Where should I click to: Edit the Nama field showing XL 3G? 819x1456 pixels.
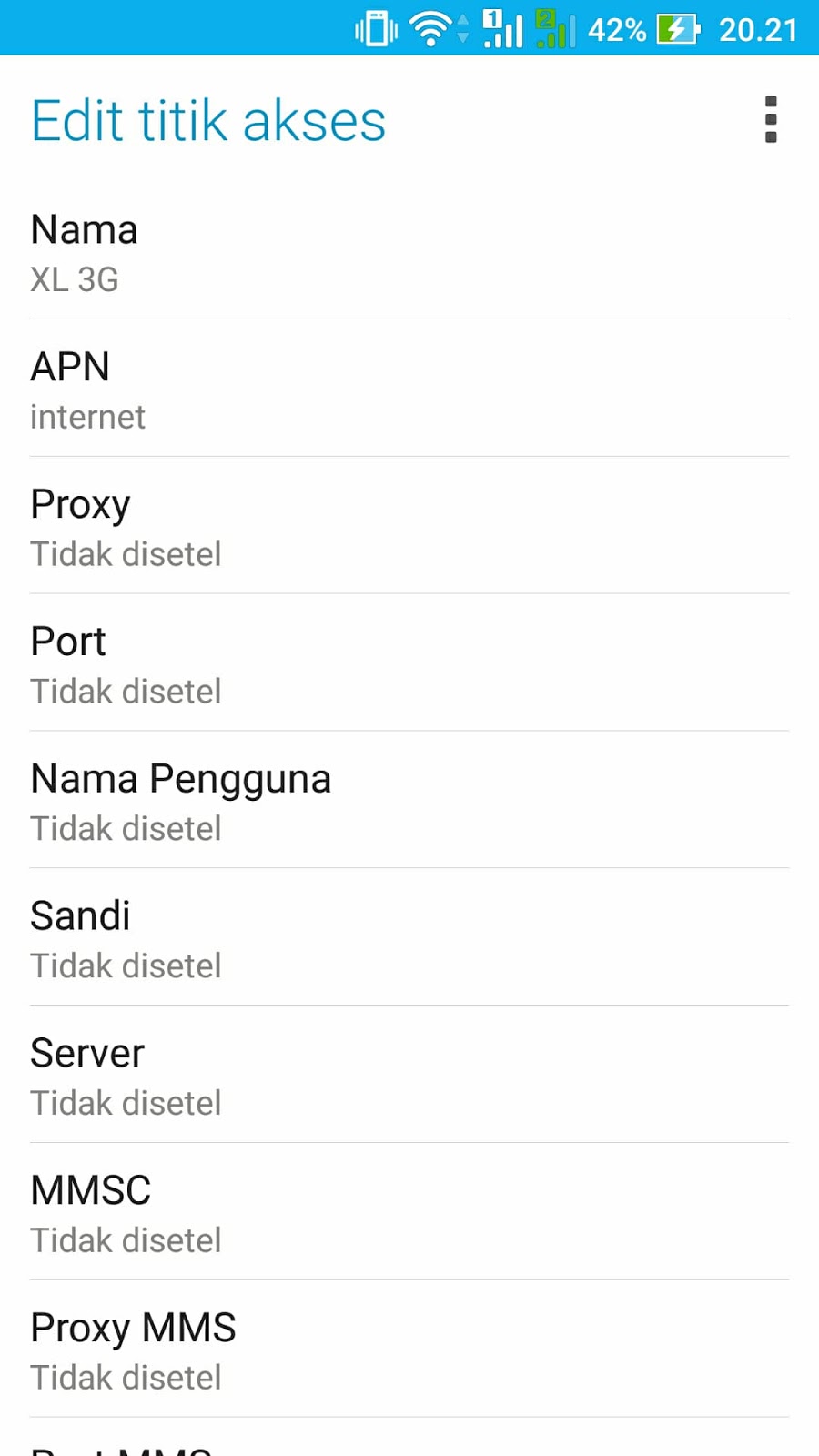click(409, 253)
